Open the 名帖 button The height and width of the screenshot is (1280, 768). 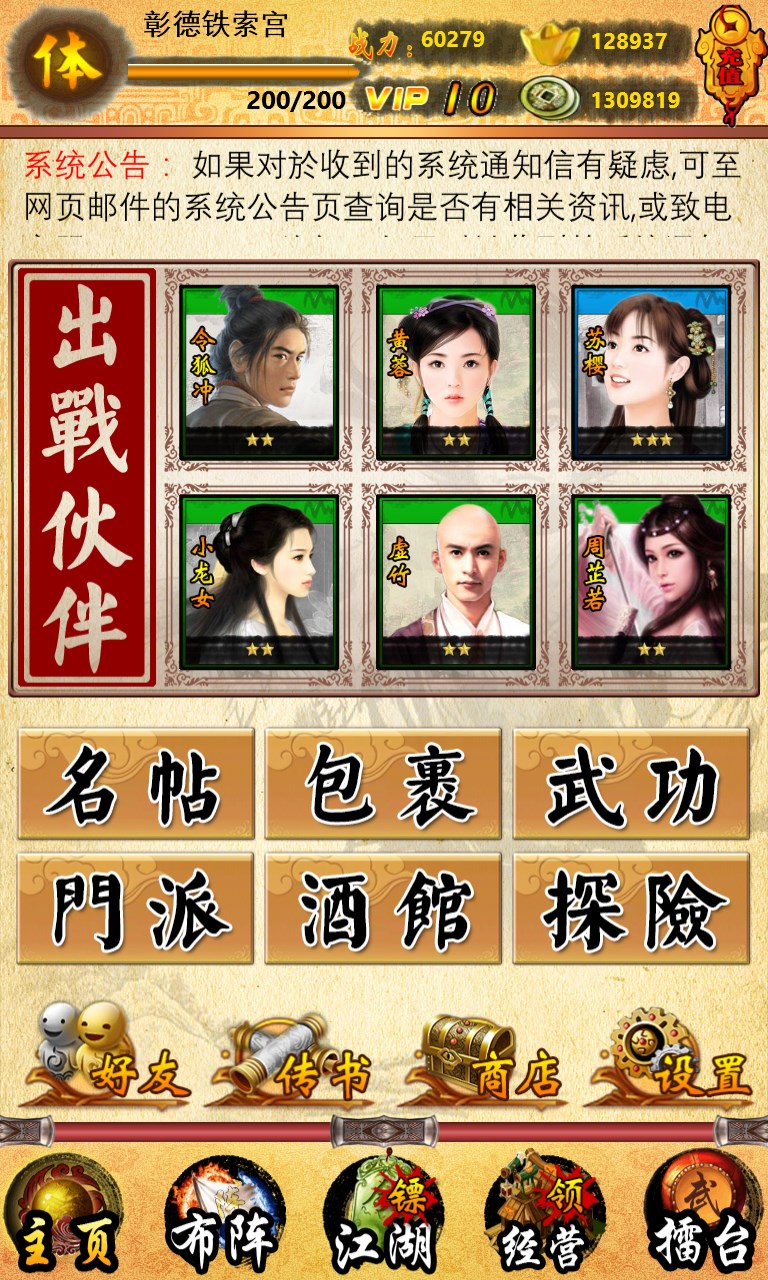click(x=136, y=784)
